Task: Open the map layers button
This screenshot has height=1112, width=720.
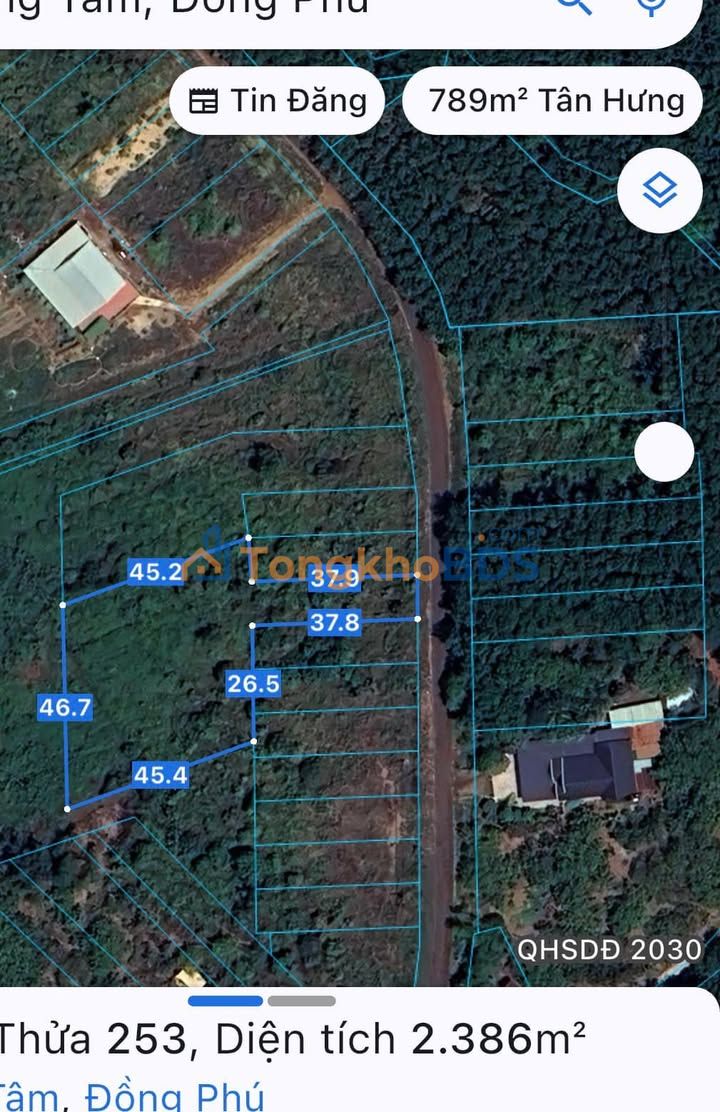Action: pyautogui.click(x=659, y=190)
